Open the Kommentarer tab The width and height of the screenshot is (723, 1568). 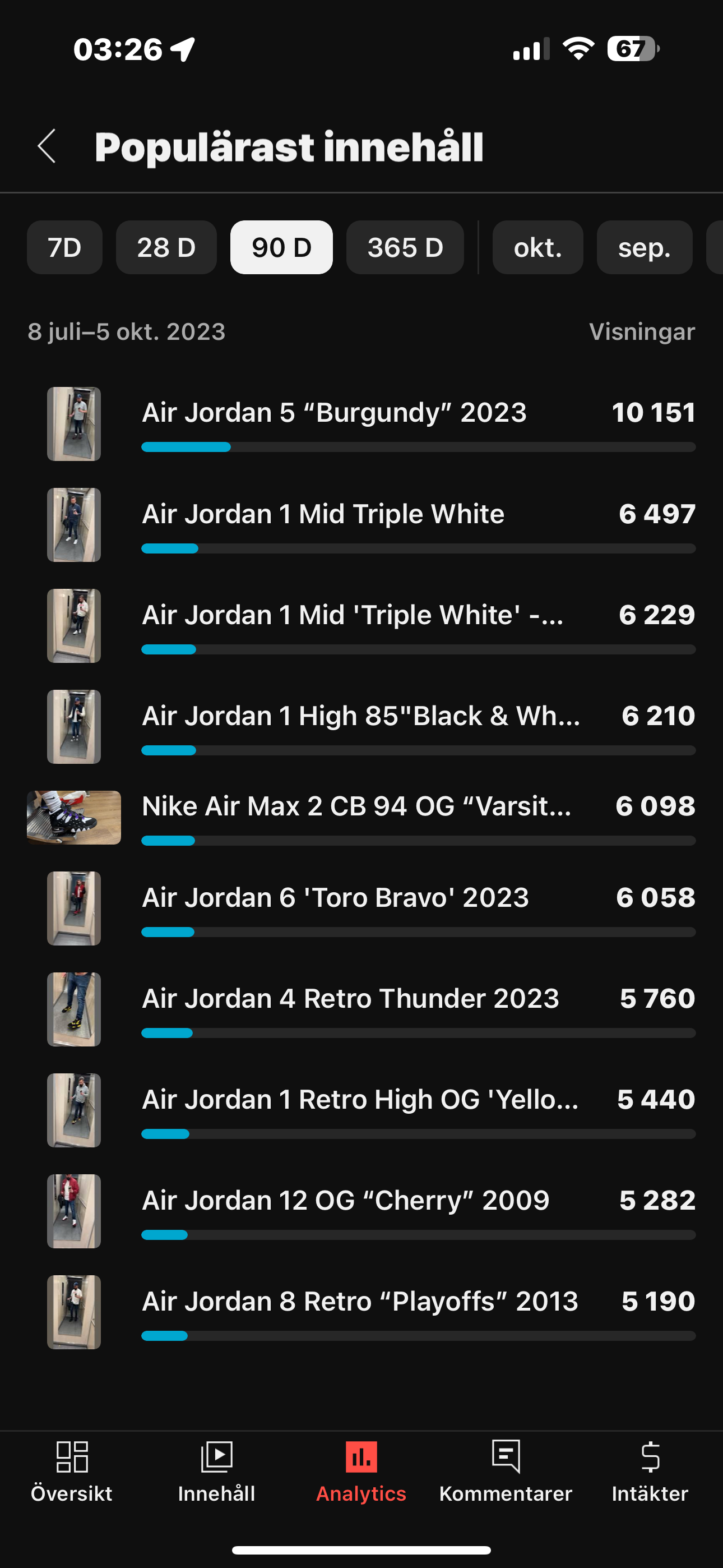506,1472
